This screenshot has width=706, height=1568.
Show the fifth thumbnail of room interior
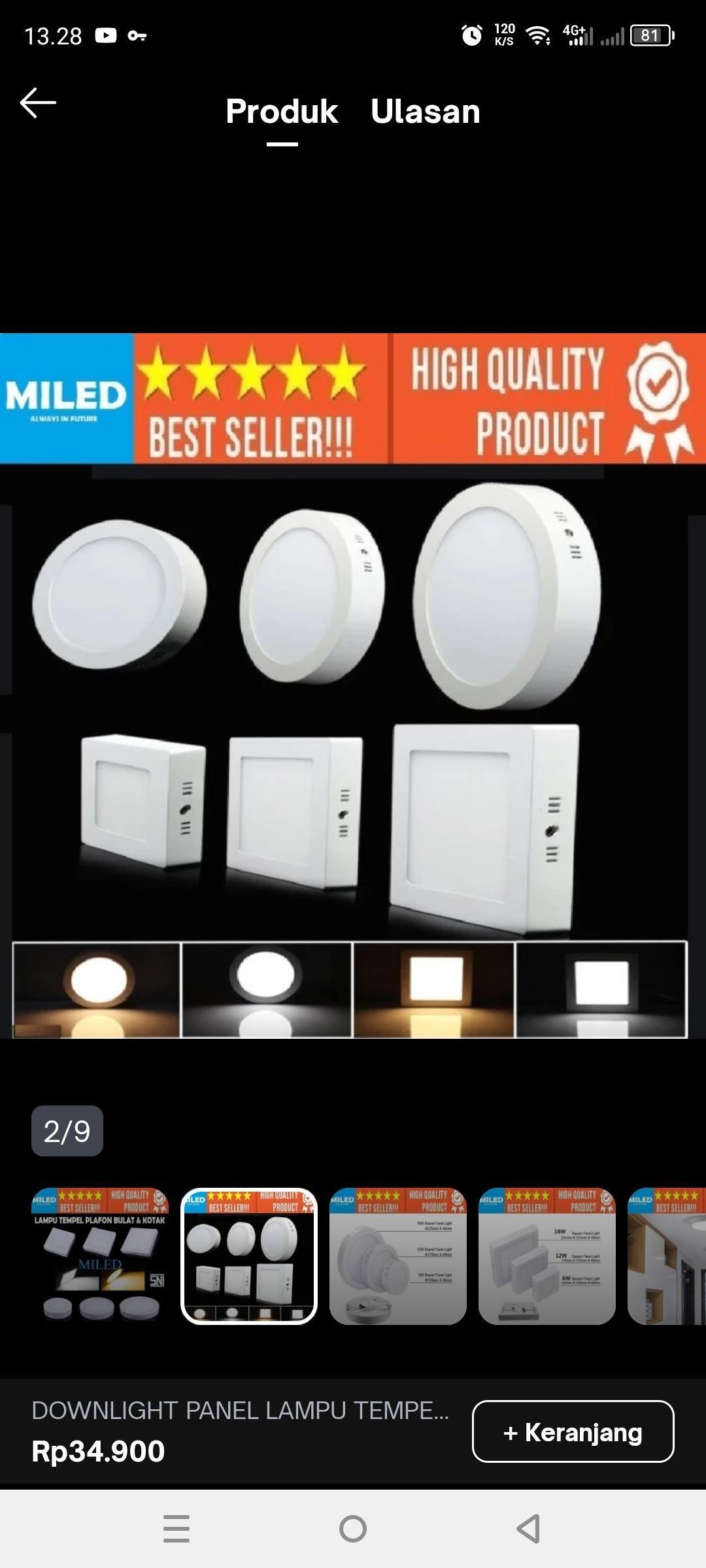[667, 1256]
